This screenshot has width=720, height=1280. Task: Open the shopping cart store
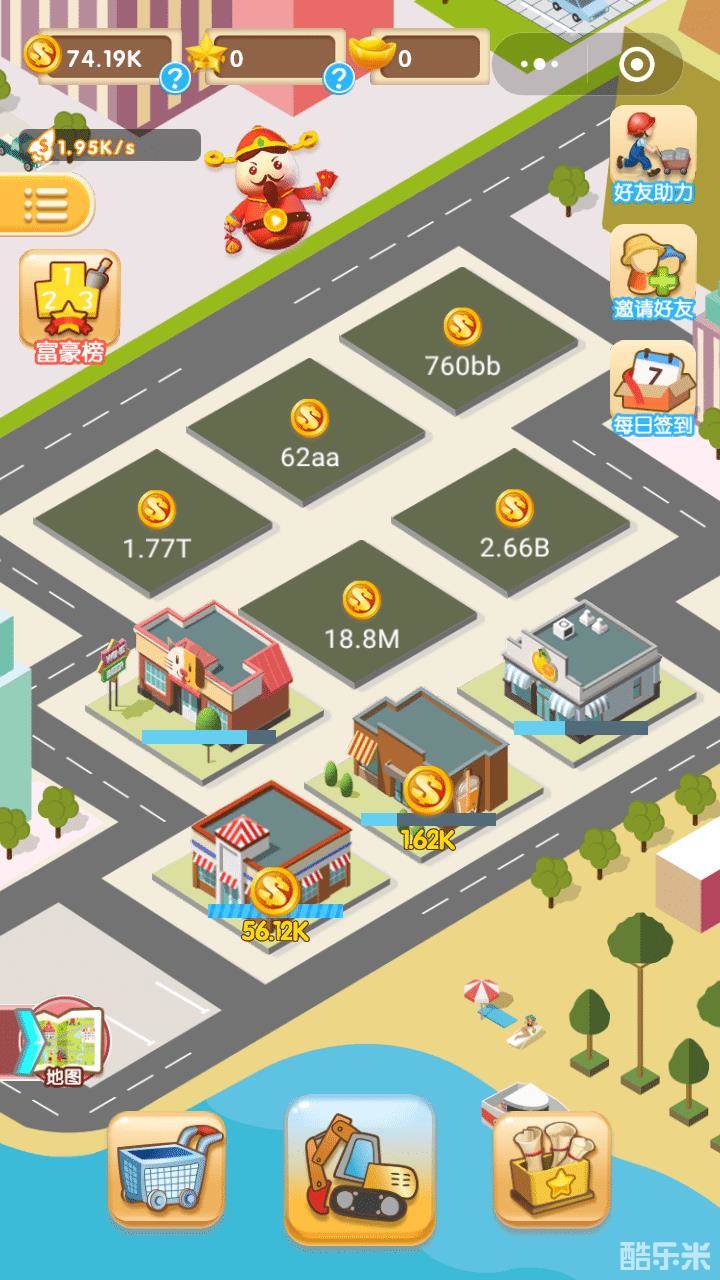[166, 1168]
